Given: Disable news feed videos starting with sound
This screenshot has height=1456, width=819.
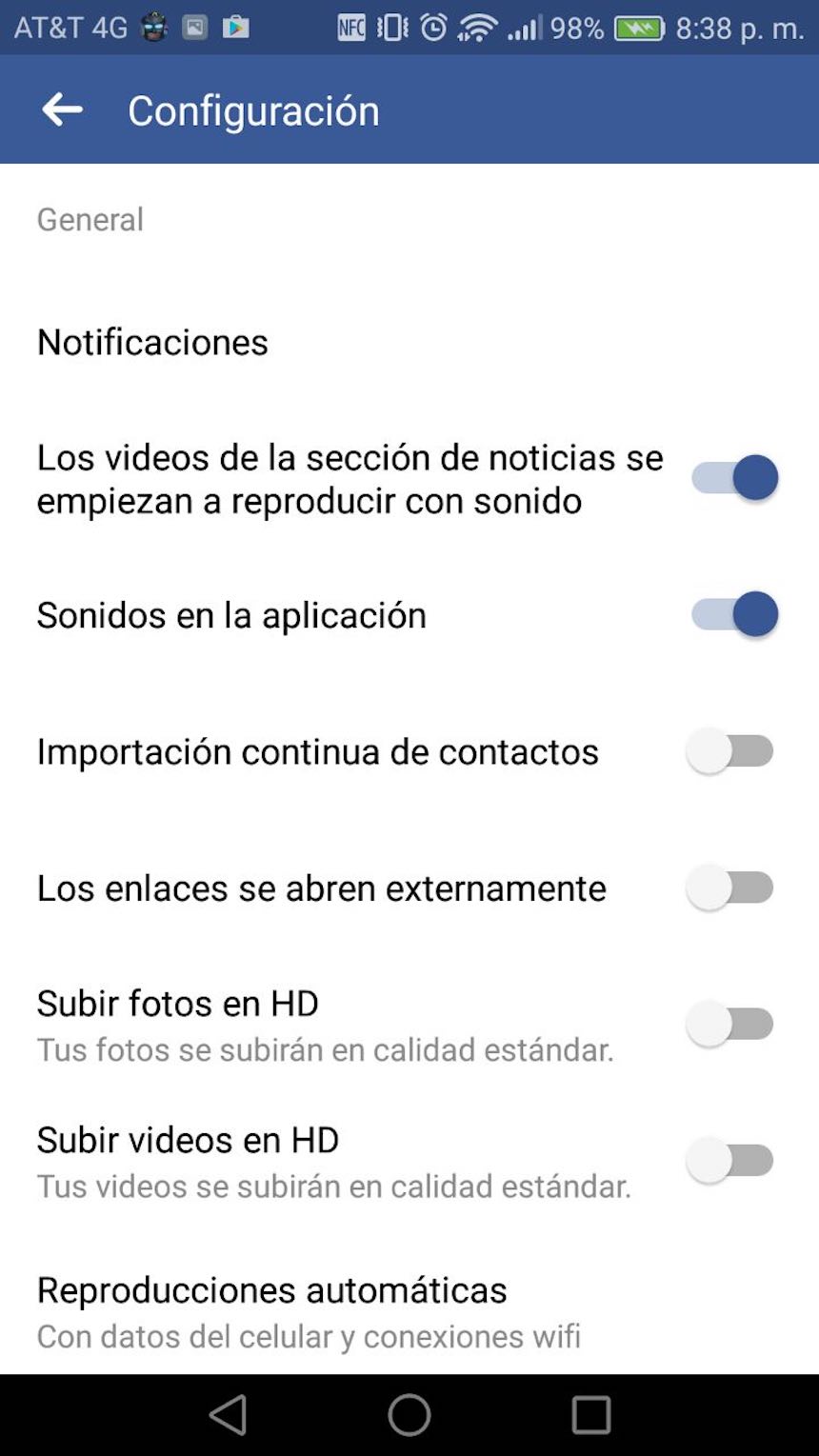Looking at the screenshot, I should coord(734,478).
